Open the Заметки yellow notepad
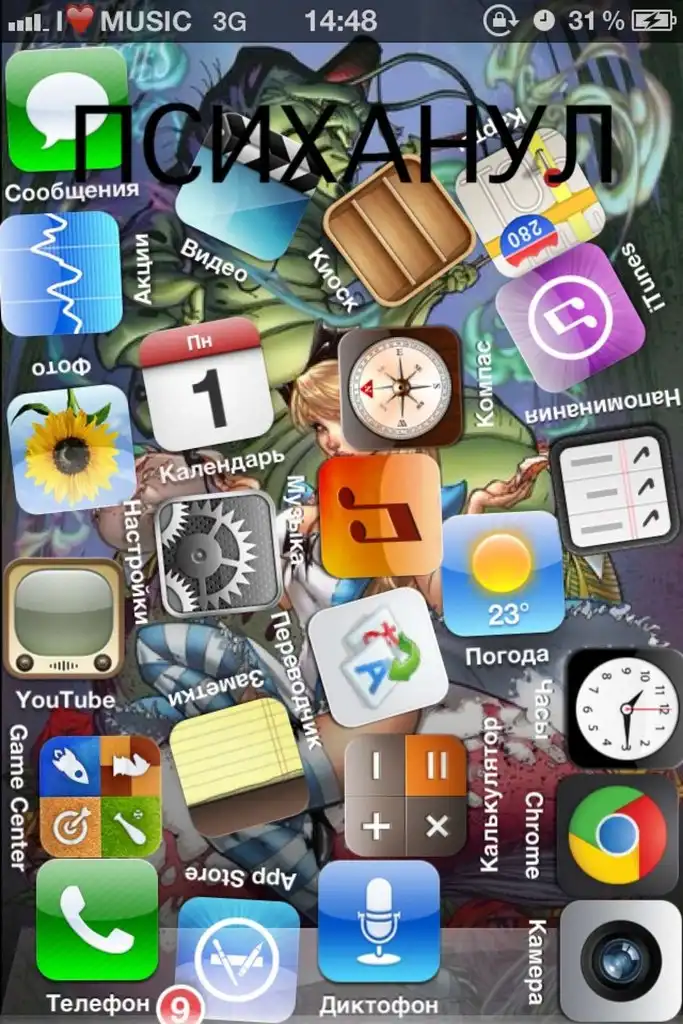 pyautogui.click(x=237, y=765)
